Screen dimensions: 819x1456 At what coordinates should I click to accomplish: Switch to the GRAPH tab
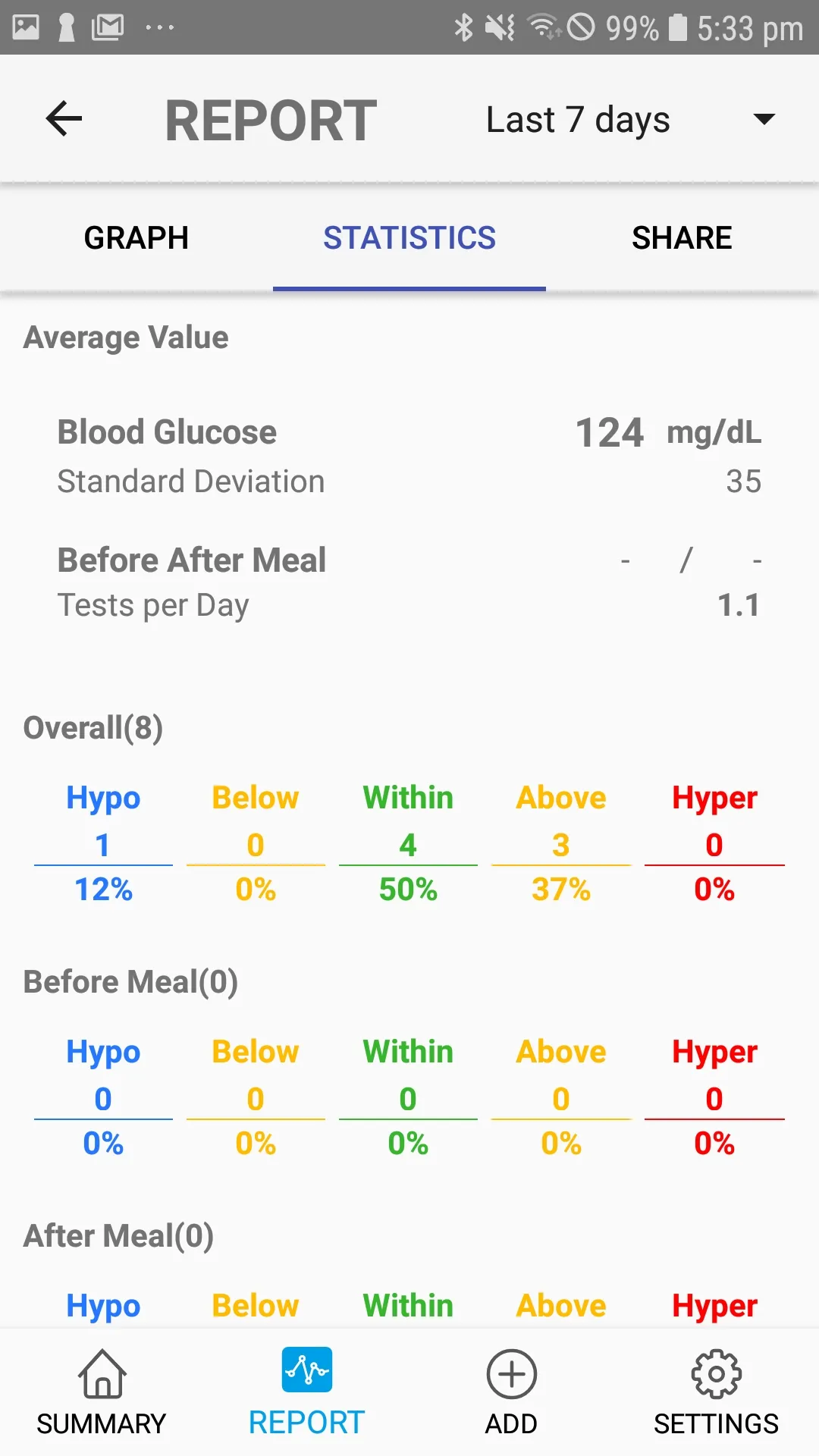136,237
